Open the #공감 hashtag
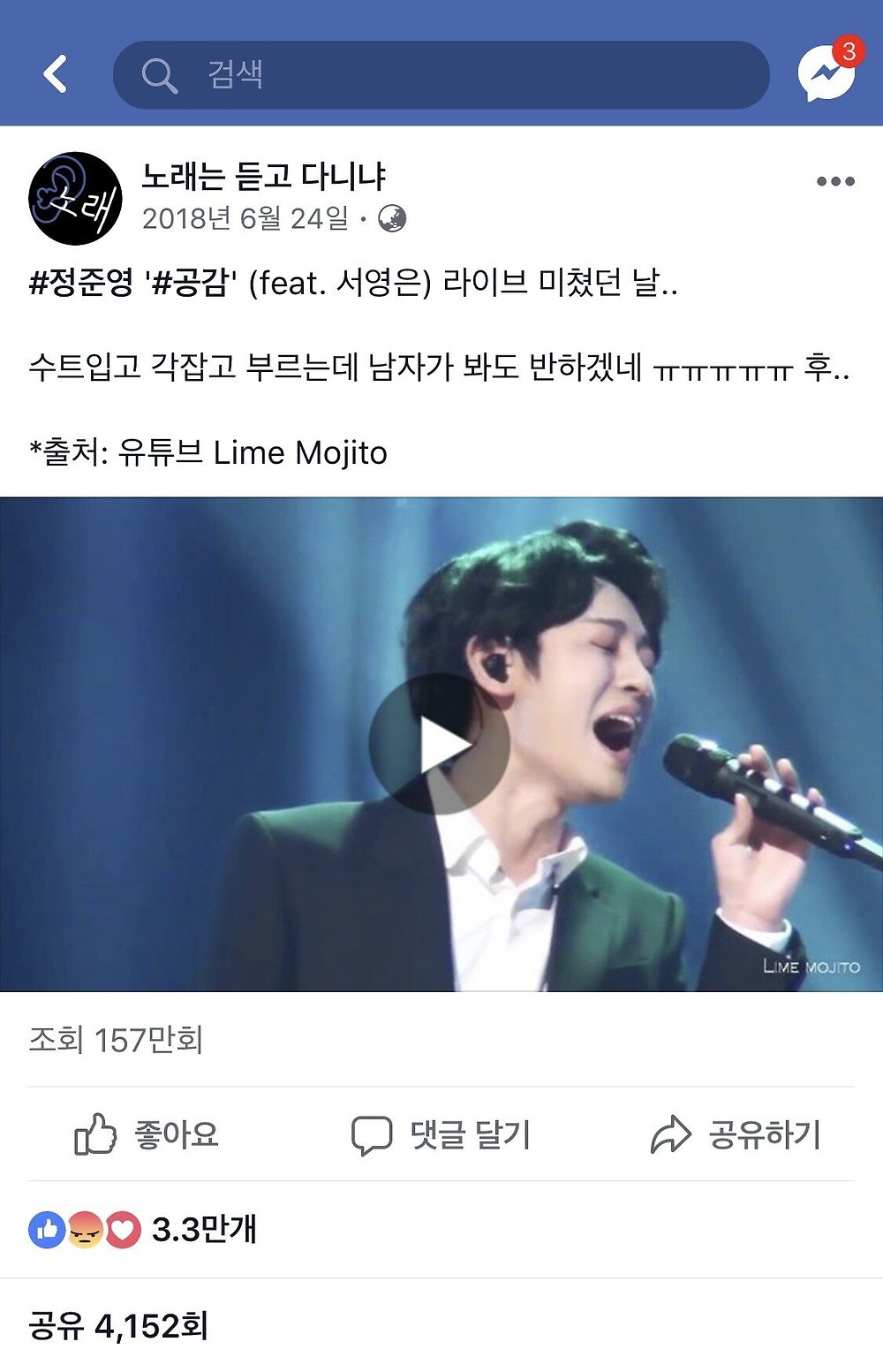Image resolution: width=883 pixels, height=1372 pixels. [x=190, y=284]
